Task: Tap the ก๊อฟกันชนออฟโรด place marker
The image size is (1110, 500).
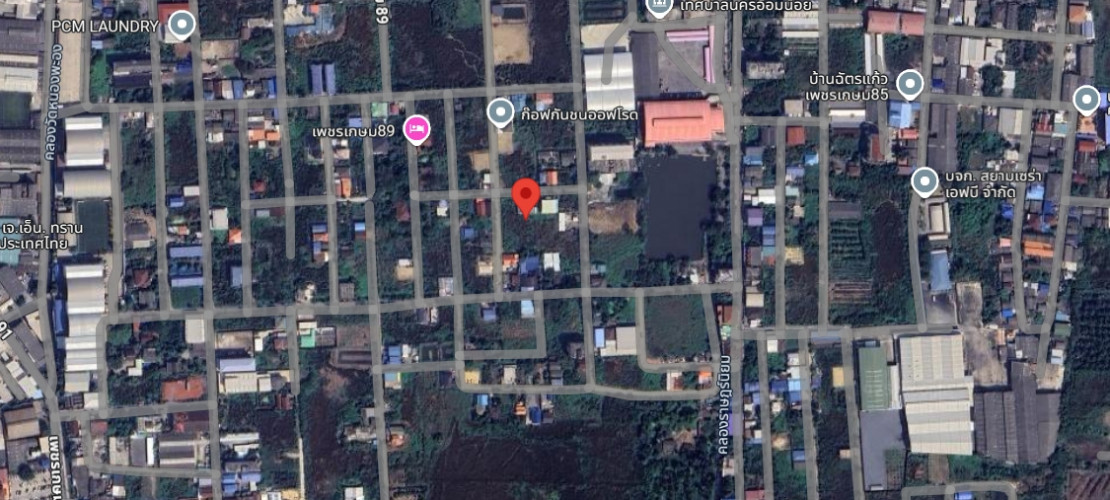Action: click(500, 112)
